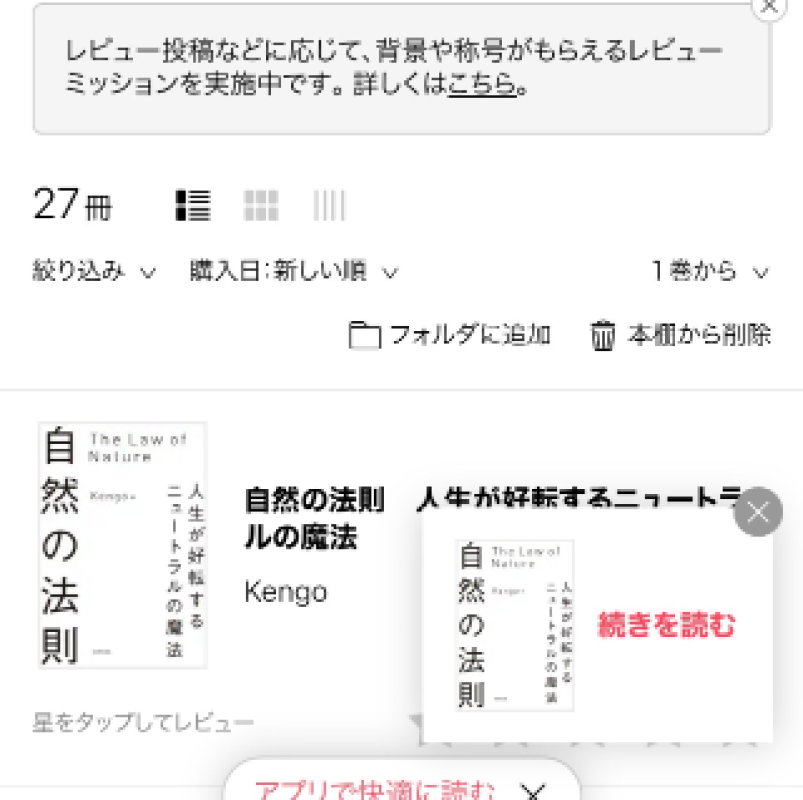Select 本棚から削除 to remove books
This screenshot has width=803, height=800.
coord(681,335)
